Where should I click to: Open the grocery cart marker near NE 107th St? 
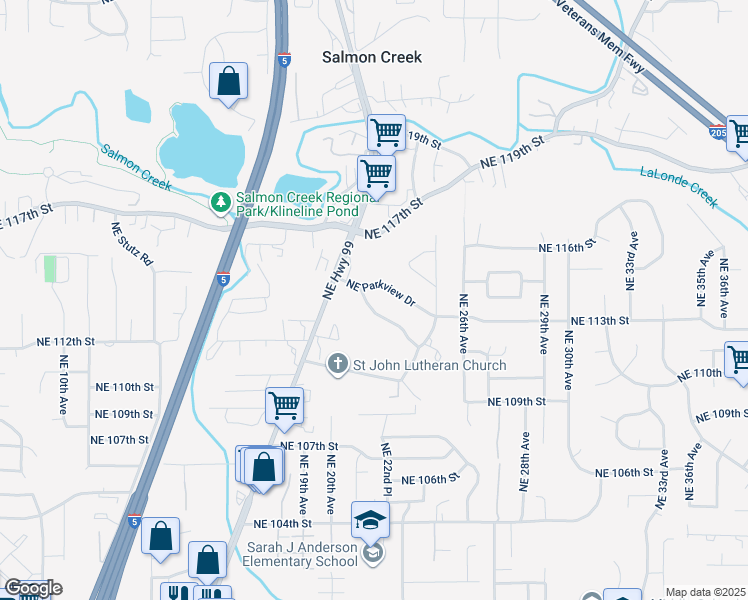284,408
